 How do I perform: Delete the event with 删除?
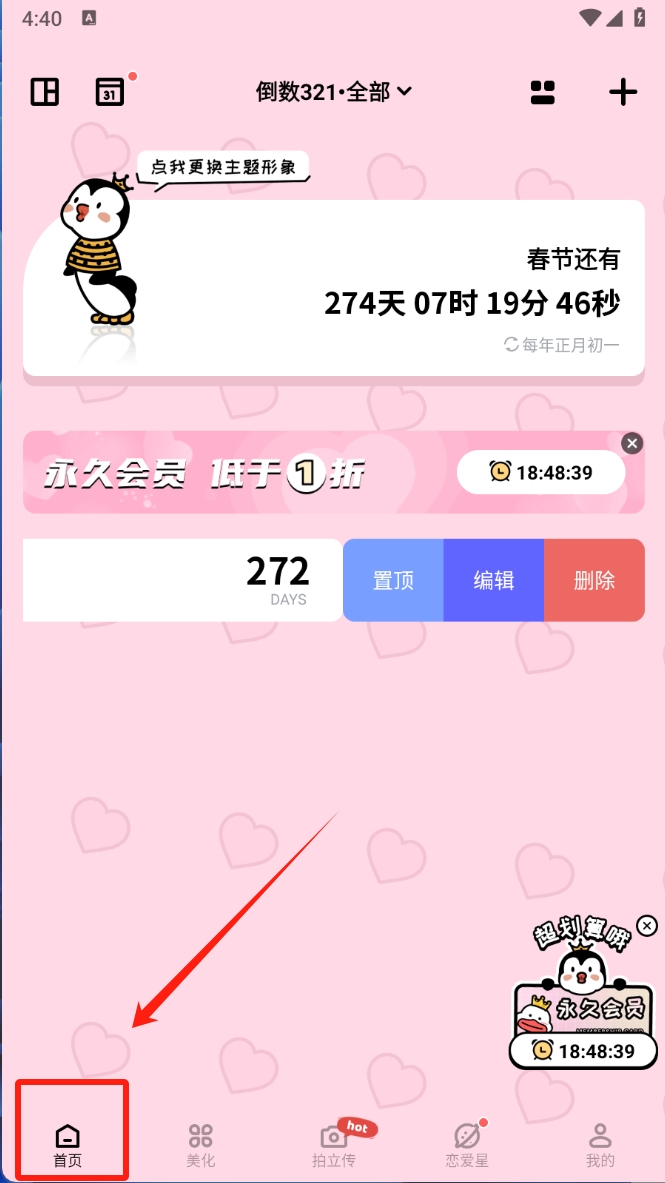coord(594,580)
